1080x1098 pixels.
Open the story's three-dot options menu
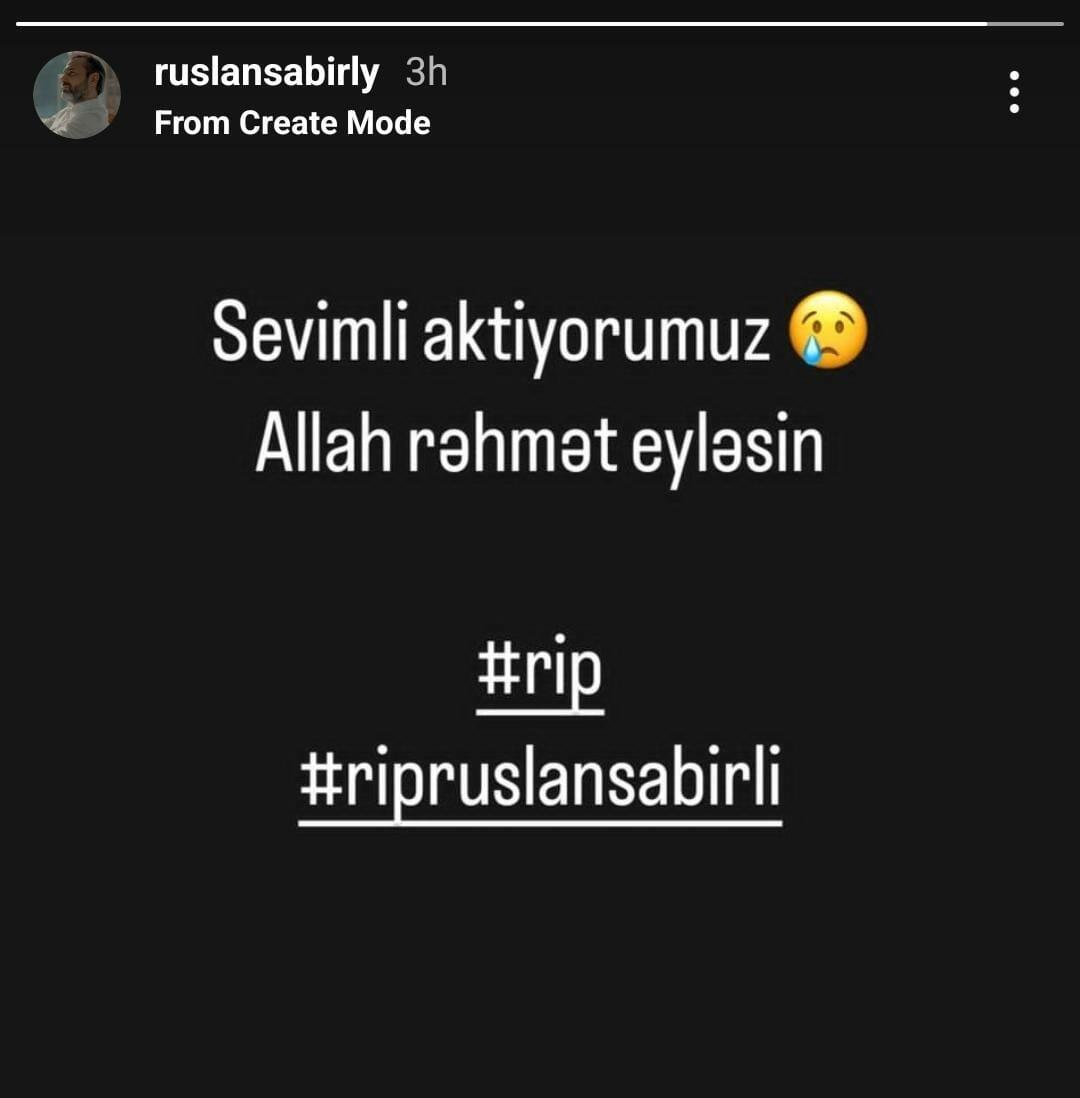tap(1014, 92)
